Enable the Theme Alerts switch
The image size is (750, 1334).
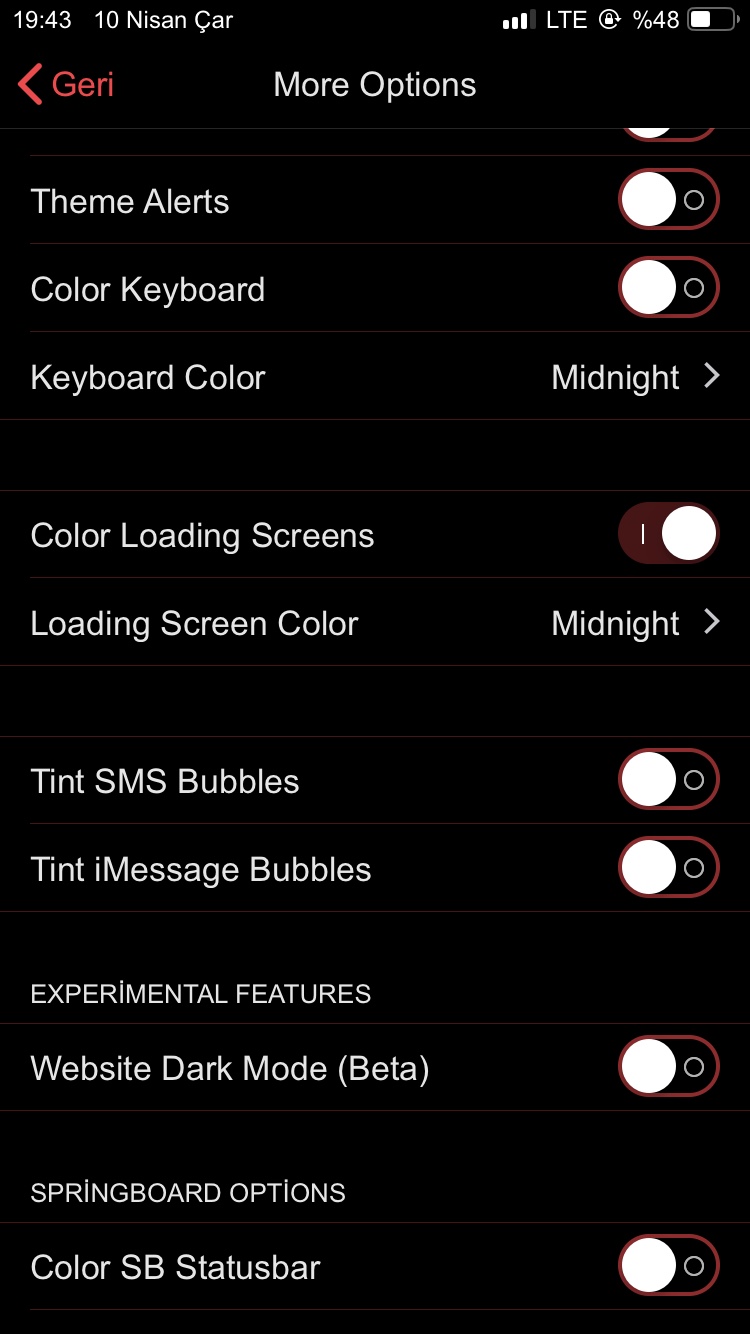click(x=668, y=200)
